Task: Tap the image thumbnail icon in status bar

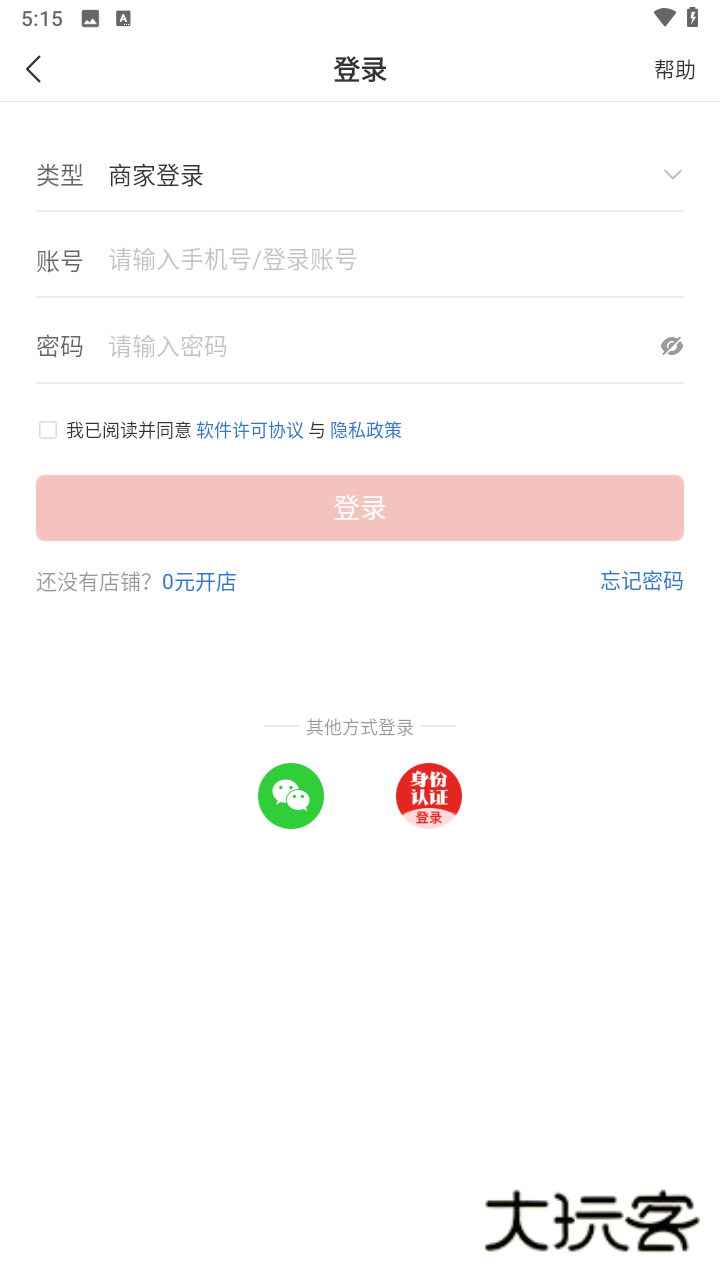Action: 88,17
